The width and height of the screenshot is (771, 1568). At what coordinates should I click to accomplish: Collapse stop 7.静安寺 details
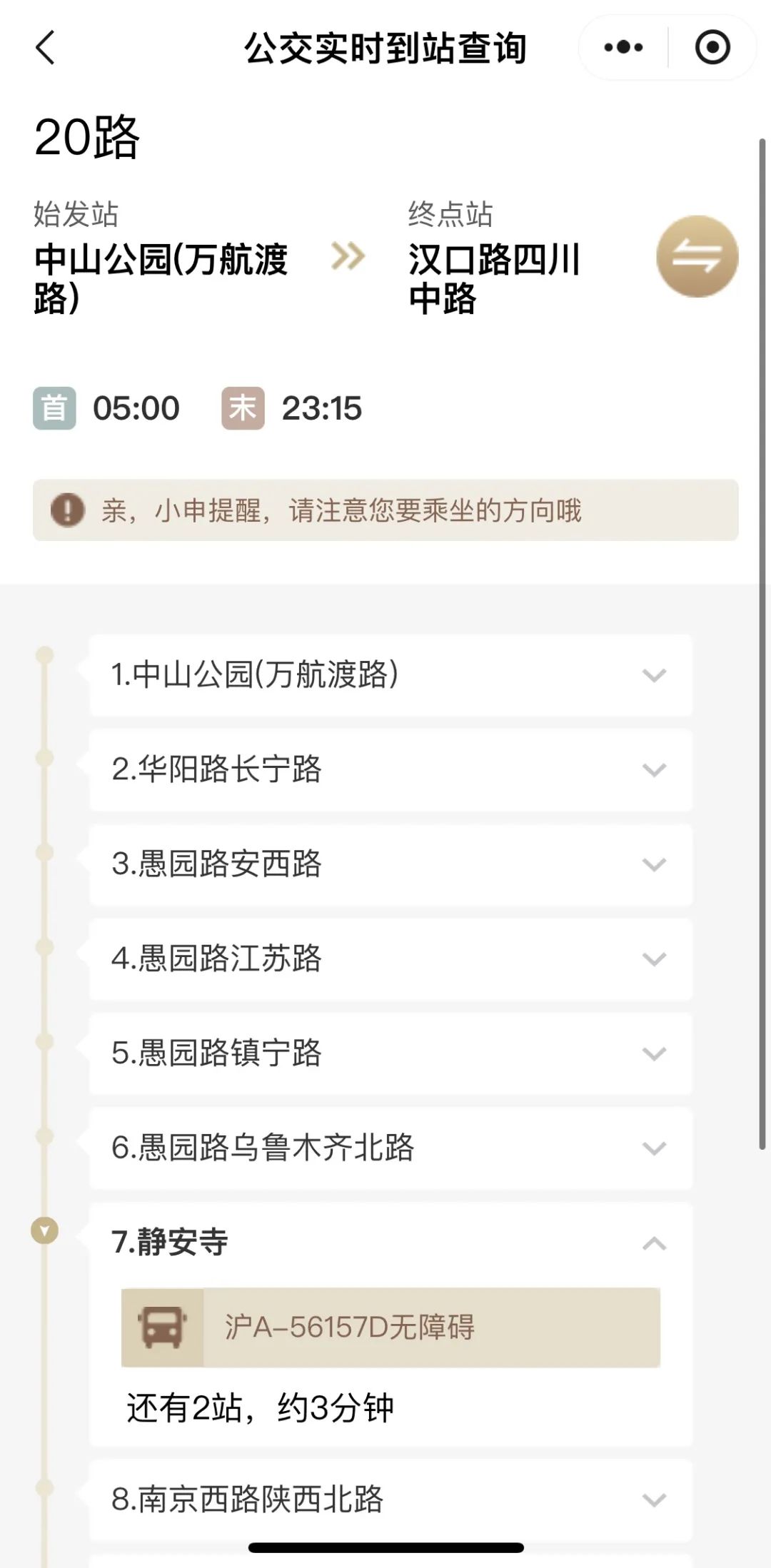tap(654, 1243)
